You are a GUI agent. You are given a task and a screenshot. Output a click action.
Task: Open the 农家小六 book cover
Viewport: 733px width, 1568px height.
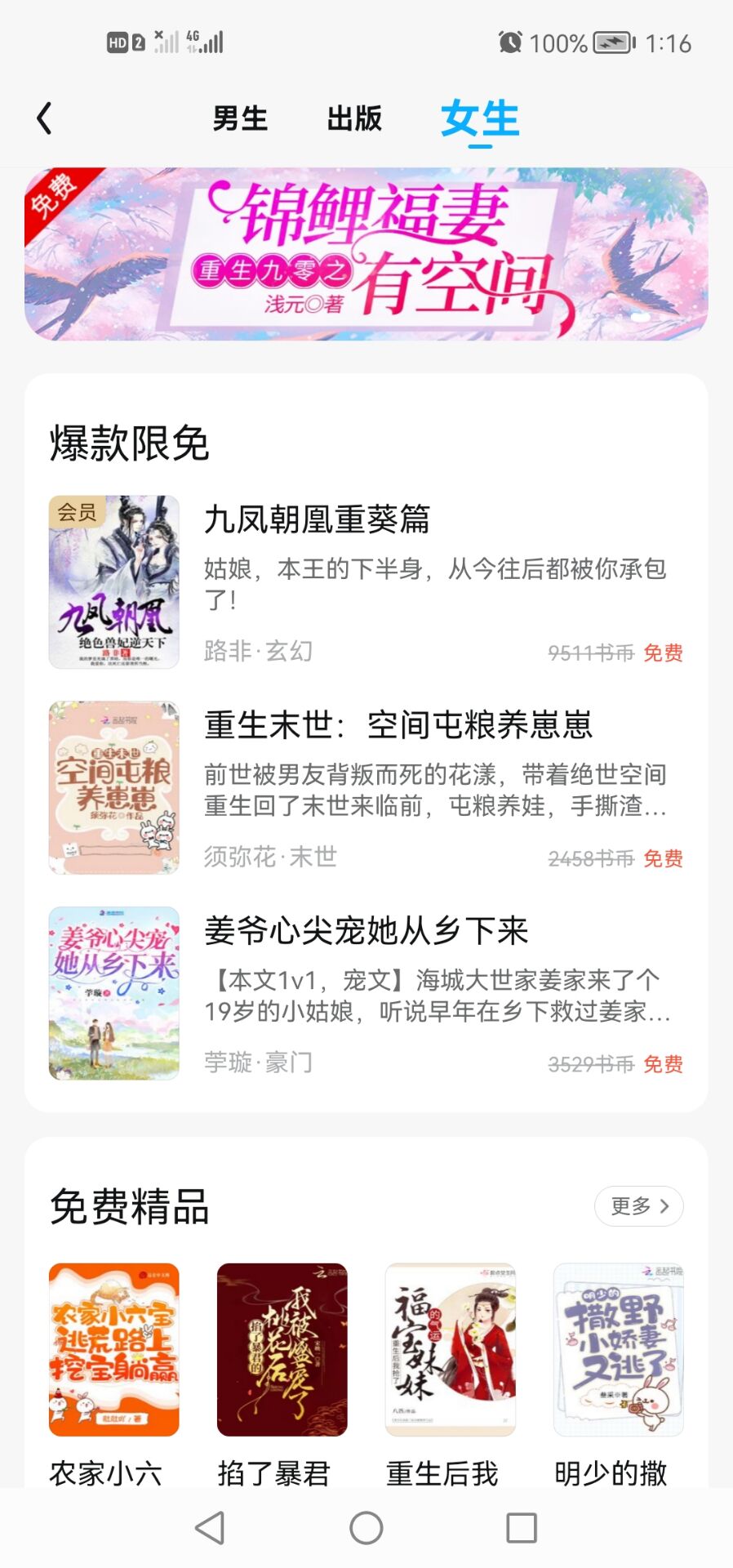[114, 1349]
